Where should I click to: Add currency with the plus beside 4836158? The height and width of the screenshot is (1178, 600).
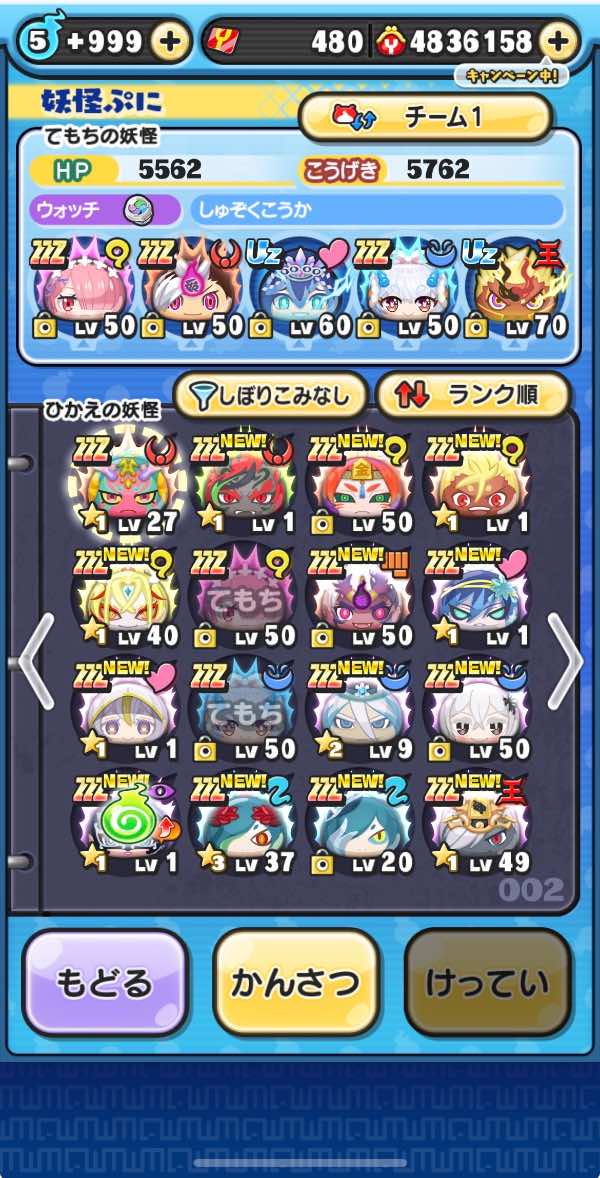(x=558, y=42)
